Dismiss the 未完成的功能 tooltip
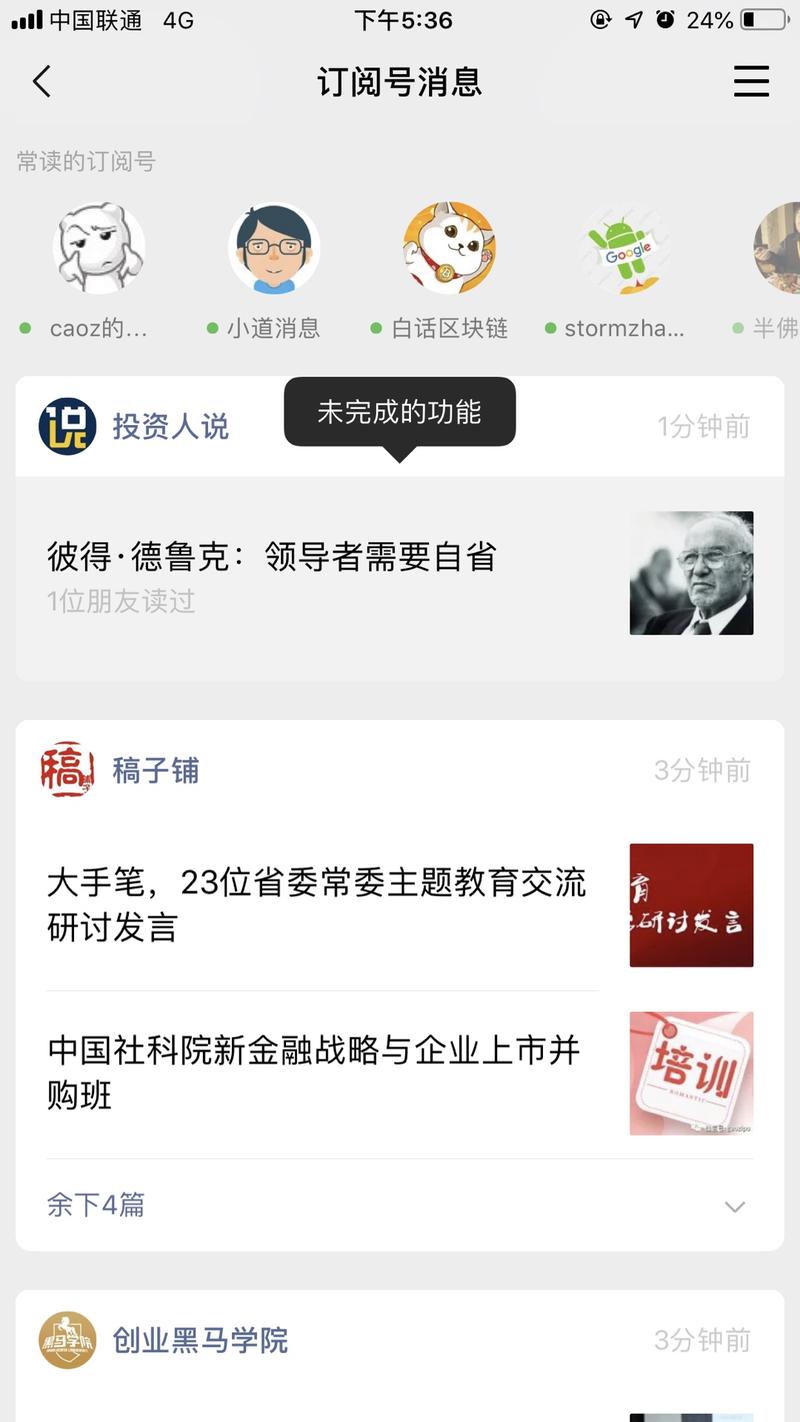Screen dimensions: 800x1422 pyautogui.click(x=399, y=411)
